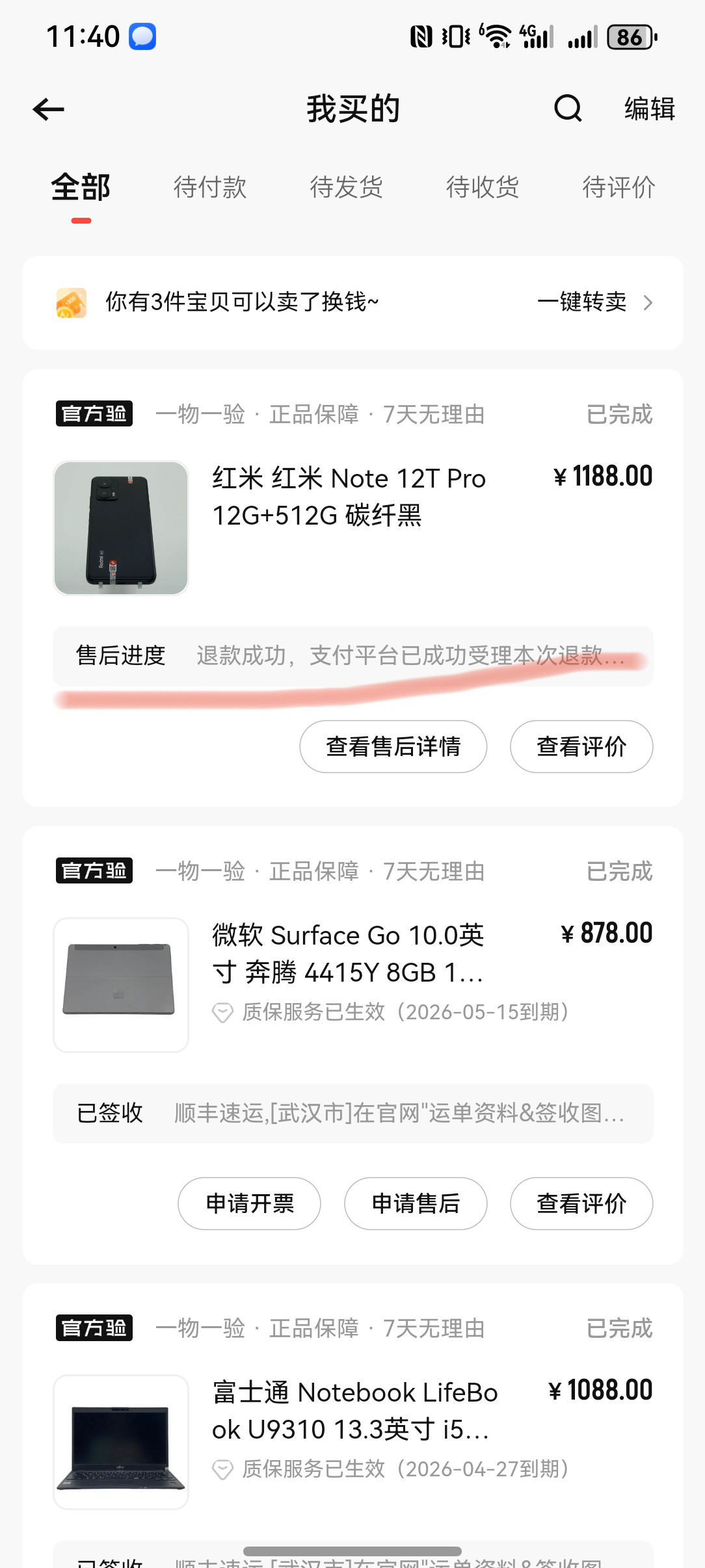
Task: Open the 红米 Note 12T Pro order
Action: coord(349,497)
